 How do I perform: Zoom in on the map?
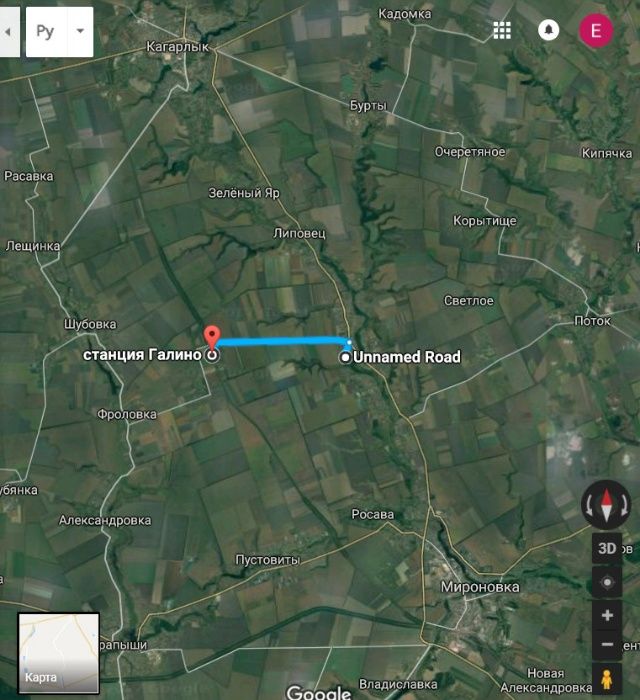pos(606,615)
